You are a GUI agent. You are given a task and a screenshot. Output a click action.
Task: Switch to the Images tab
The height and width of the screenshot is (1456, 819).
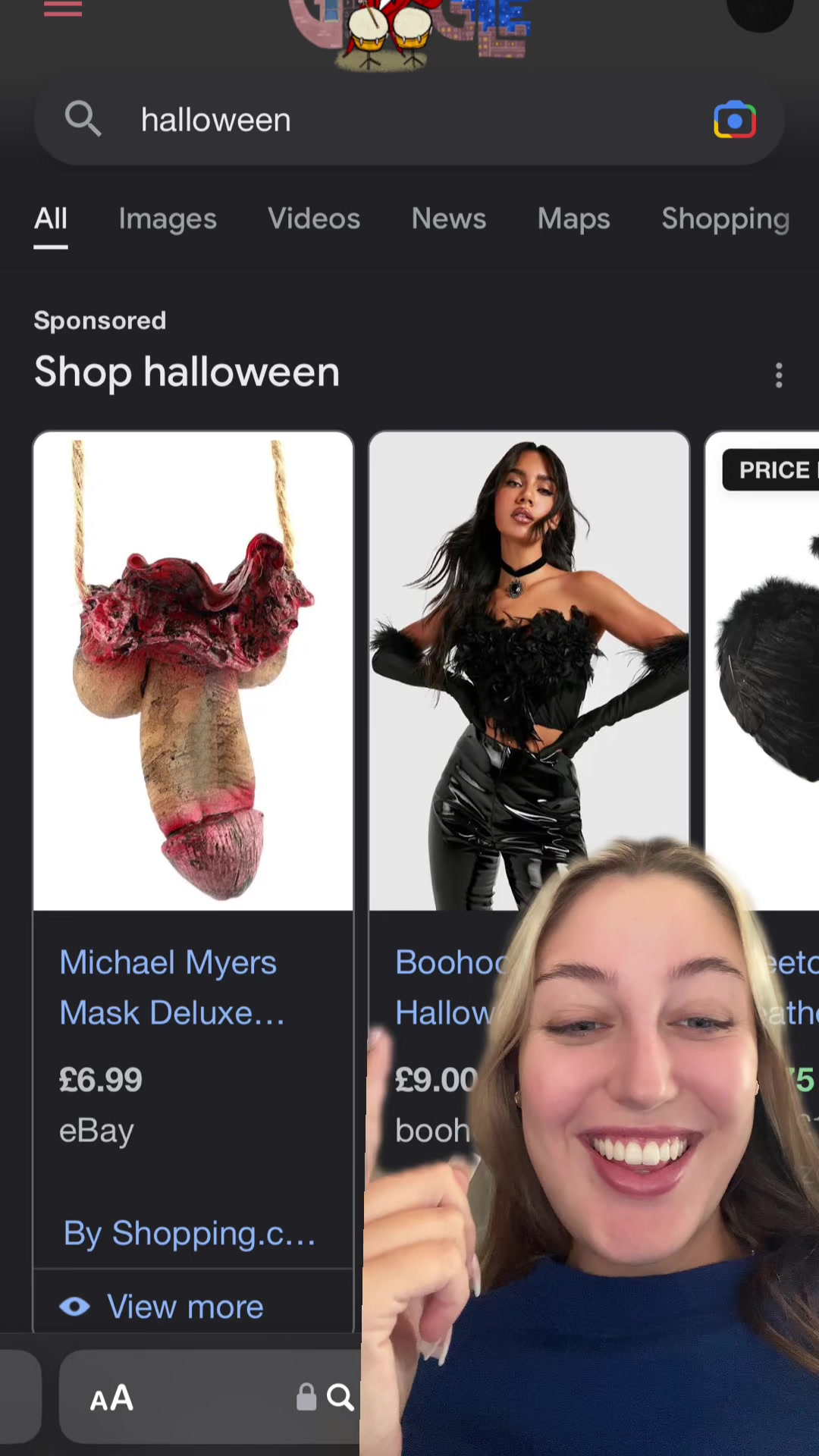pos(168,219)
